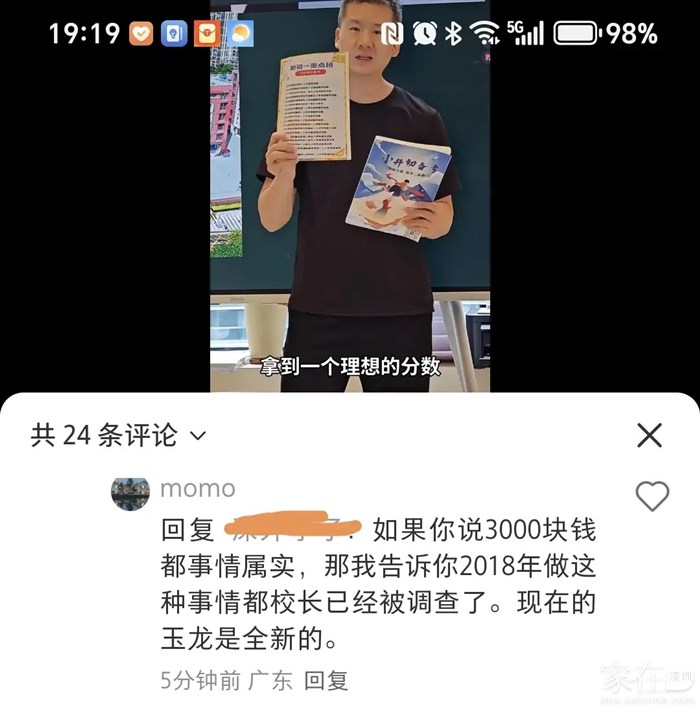Open momo's profile avatar
This screenshot has width=700, height=707.
pyautogui.click(x=131, y=493)
